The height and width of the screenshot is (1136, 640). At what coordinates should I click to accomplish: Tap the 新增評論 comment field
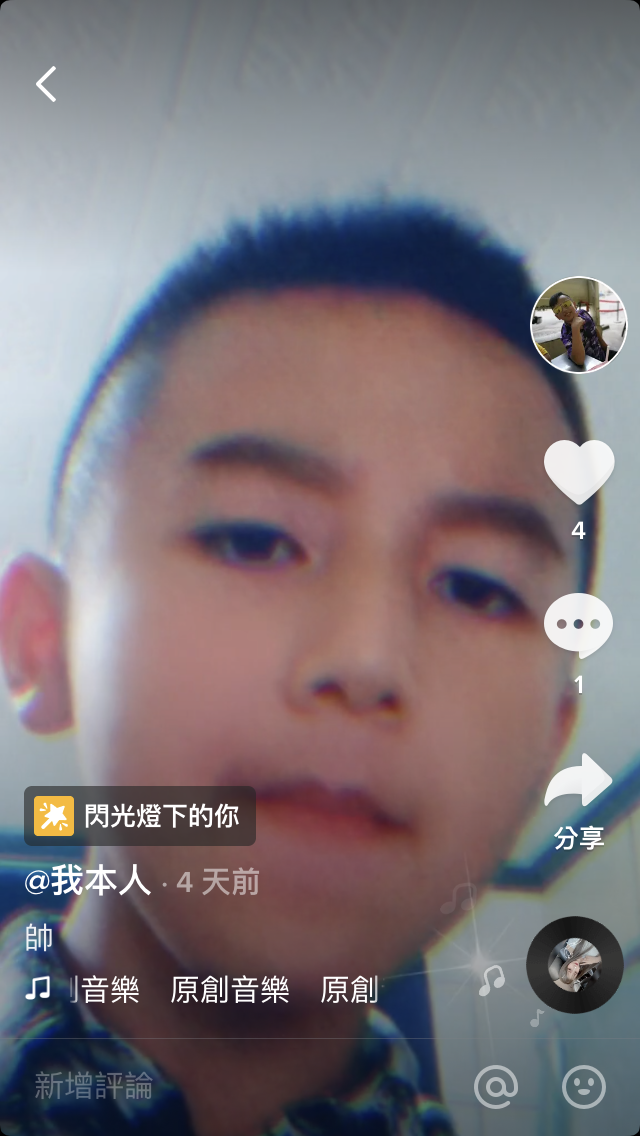pyautogui.click(x=94, y=1086)
